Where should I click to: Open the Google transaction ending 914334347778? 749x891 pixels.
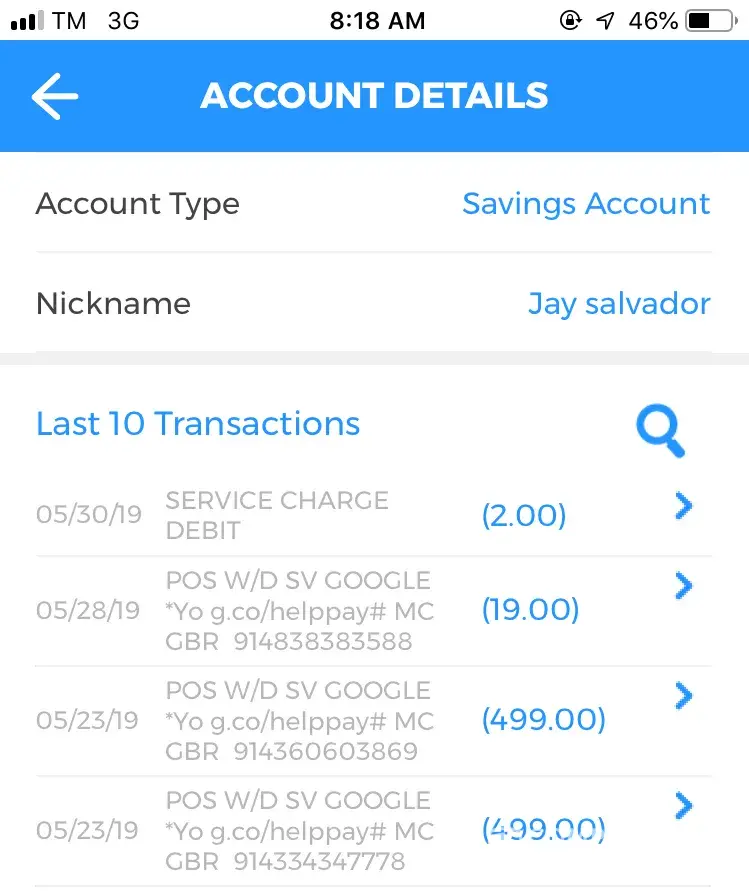tap(683, 806)
